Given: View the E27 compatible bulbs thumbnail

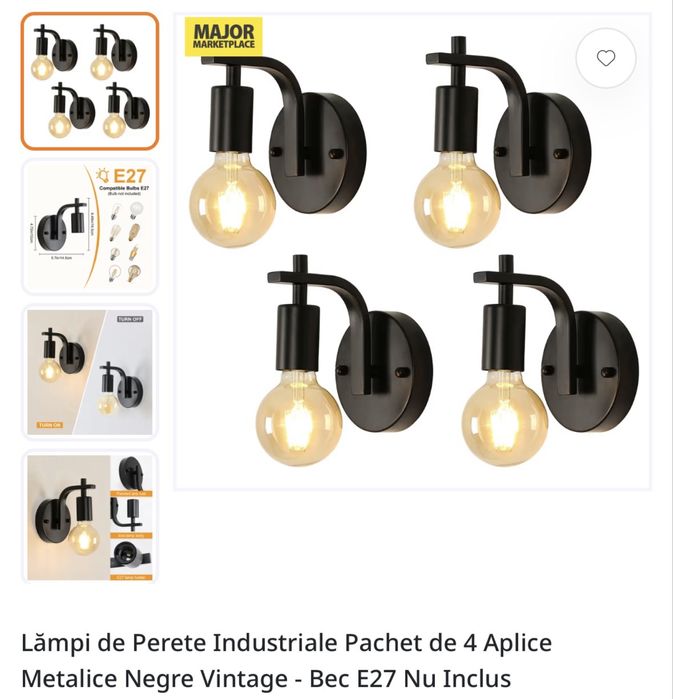Looking at the screenshot, I should click(x=90, y=227).
